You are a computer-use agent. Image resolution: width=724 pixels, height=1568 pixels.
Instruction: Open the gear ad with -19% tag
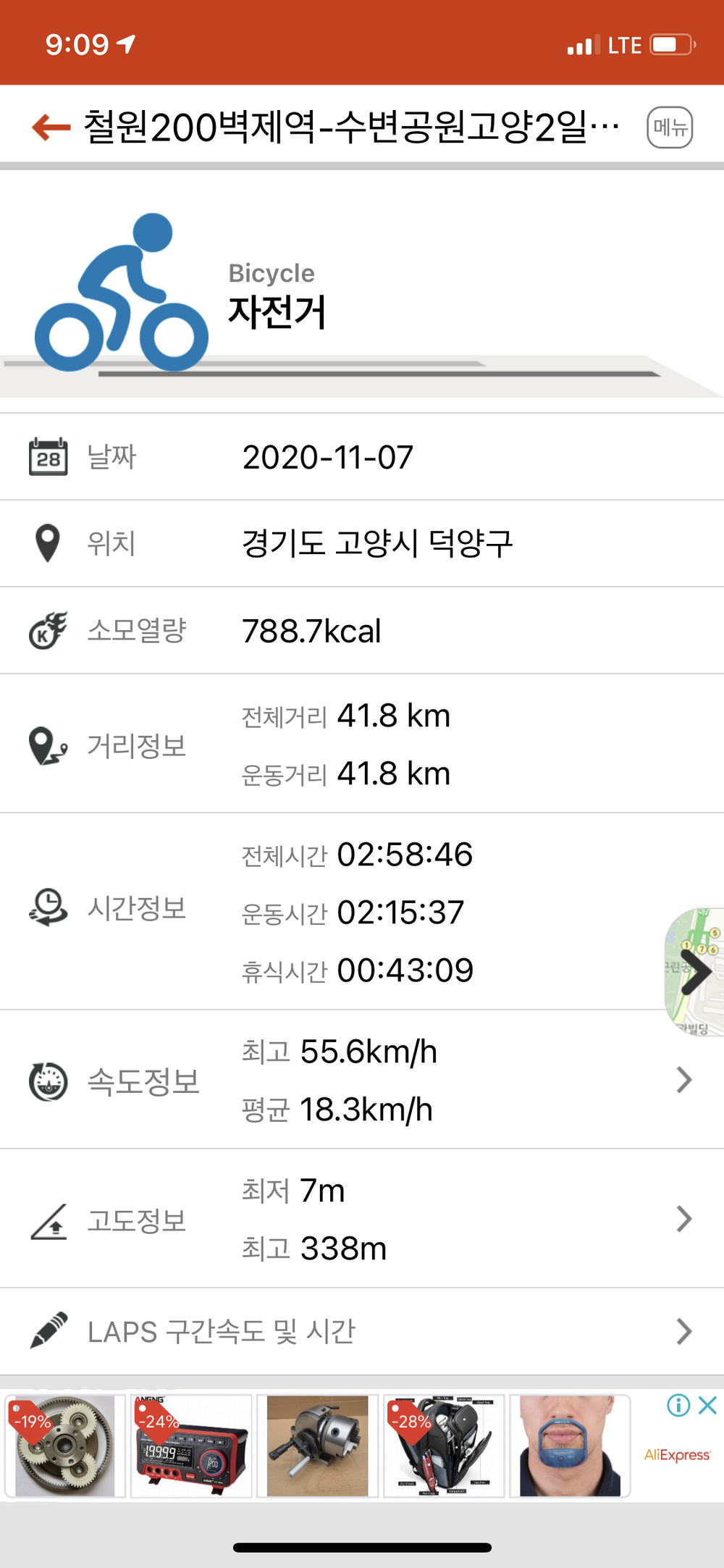tap(65, 1446)
